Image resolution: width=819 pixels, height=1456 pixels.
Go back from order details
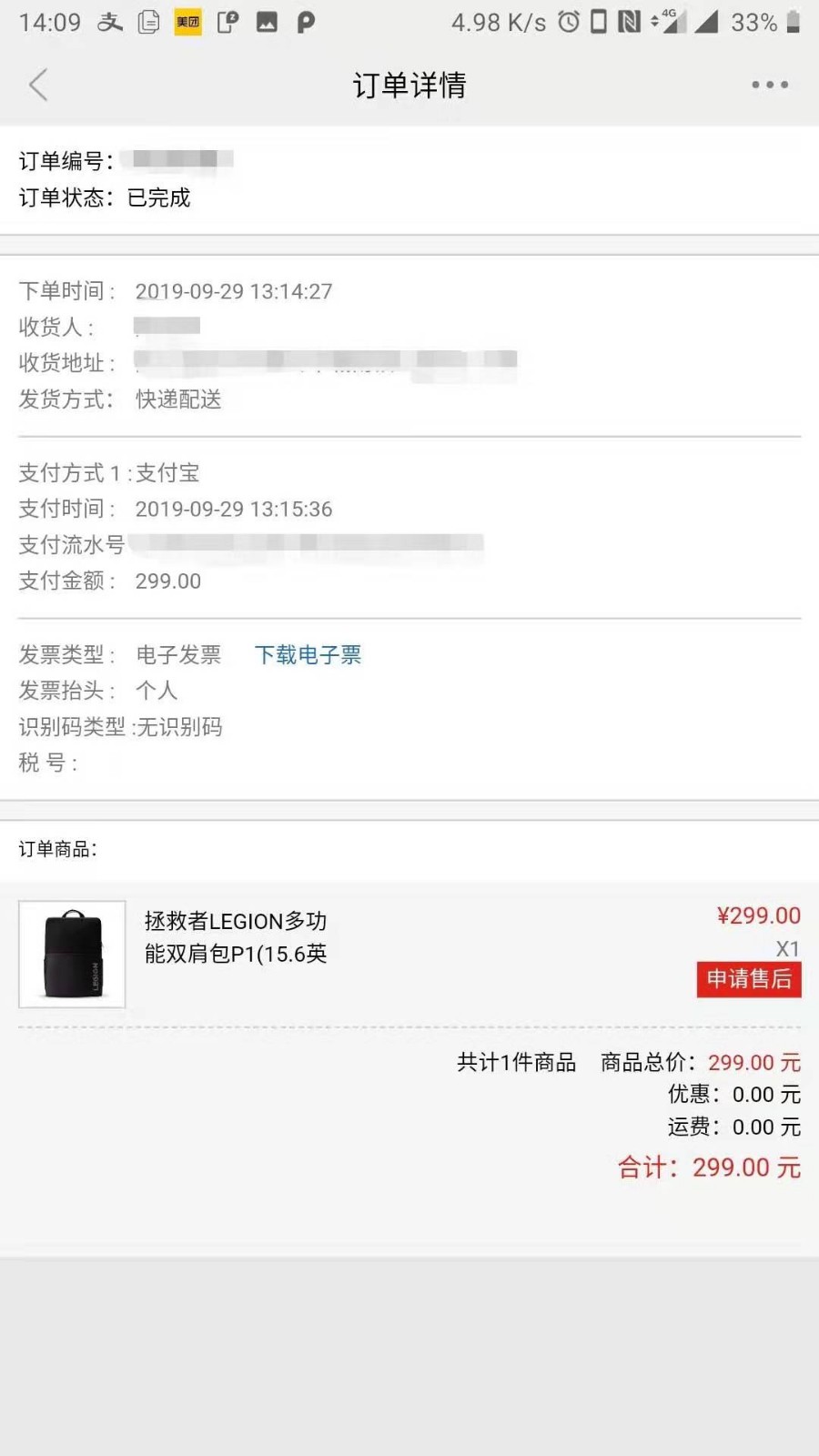click(38, 86)
